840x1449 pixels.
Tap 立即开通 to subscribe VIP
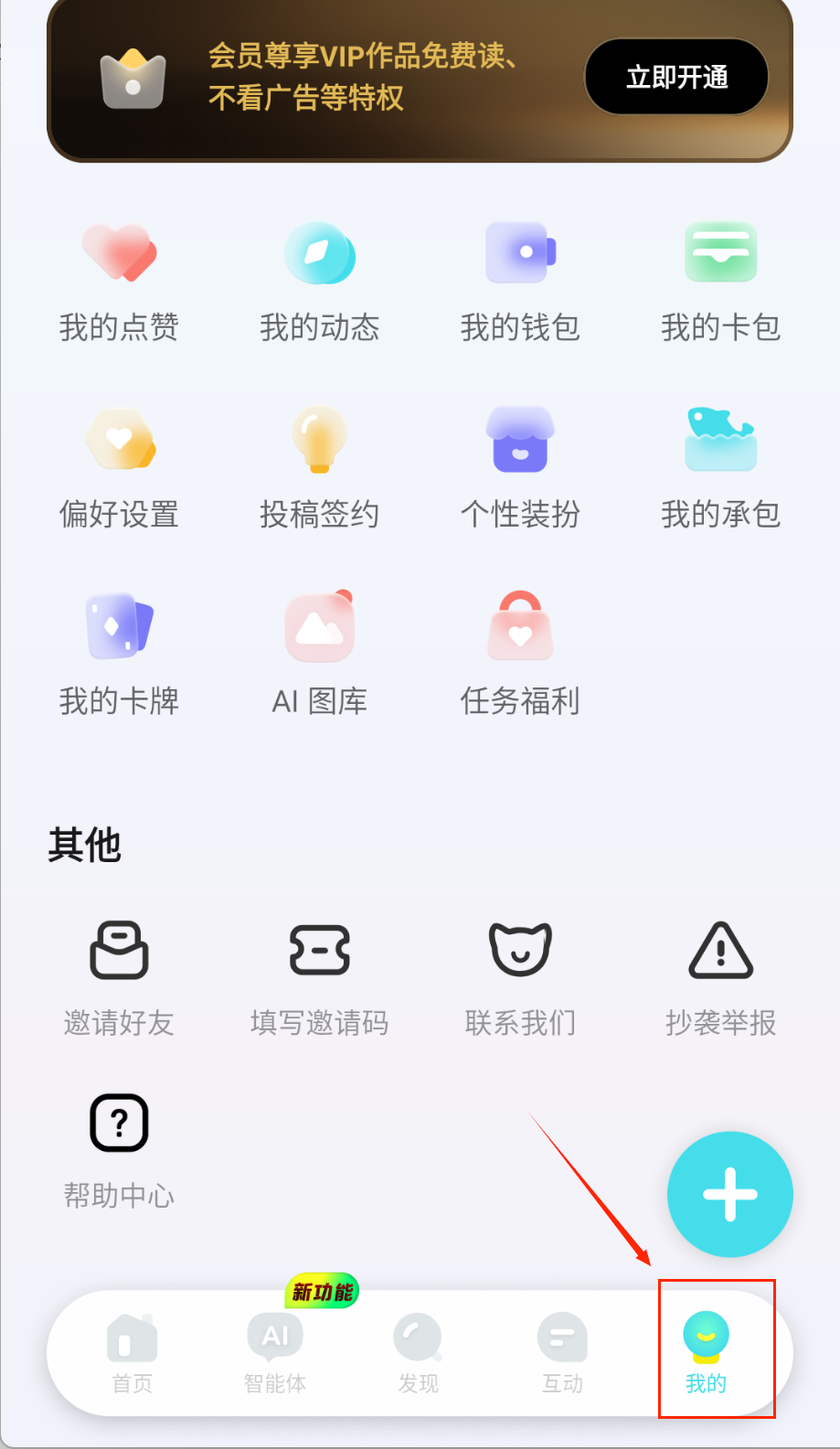(x=675, y=77)
